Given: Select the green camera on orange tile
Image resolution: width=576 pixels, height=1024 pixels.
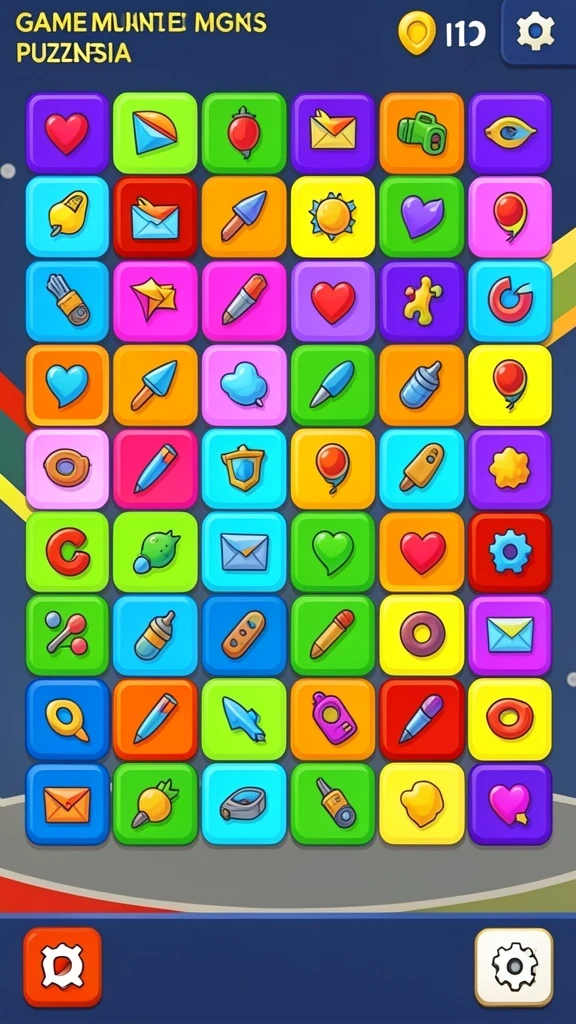Looking at the screenshot, I should (x=422, y=133).
